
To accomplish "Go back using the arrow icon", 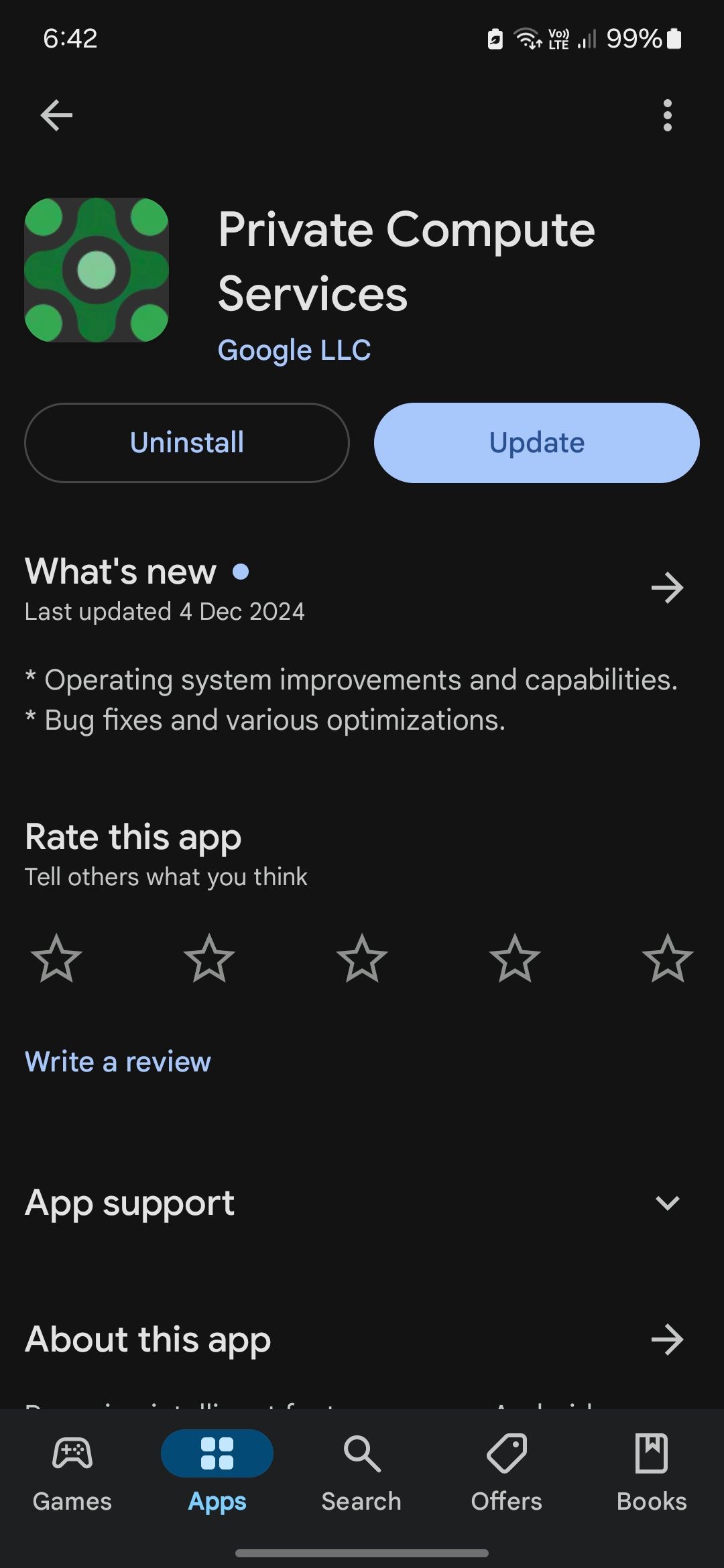I will 56,115.
